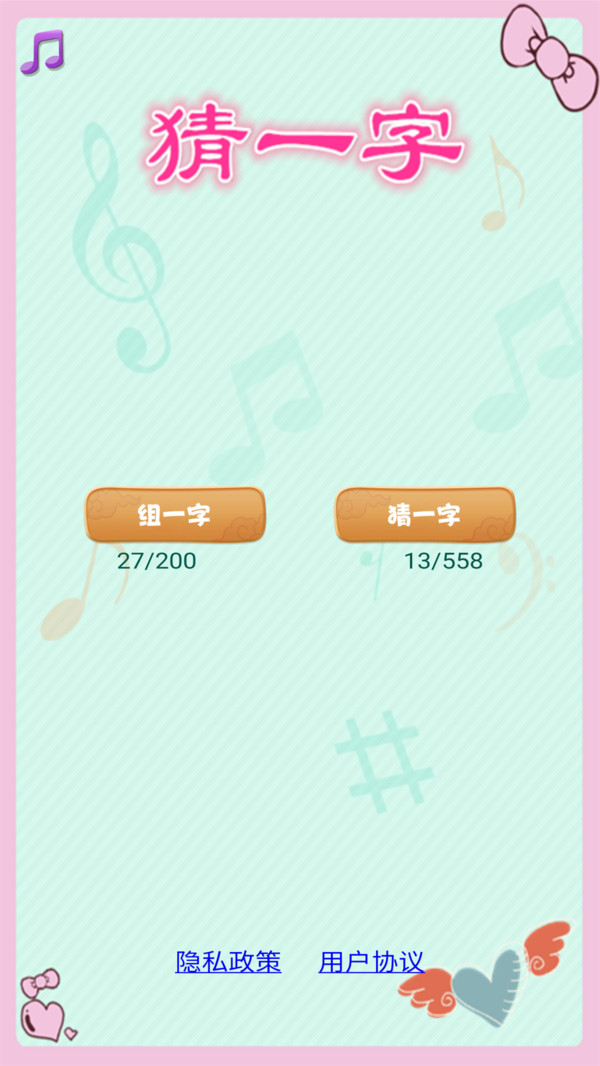Open the 用户协议 link
This screenshot has height=1066, width=600.
pyautogui.click(x=371, y=962)
